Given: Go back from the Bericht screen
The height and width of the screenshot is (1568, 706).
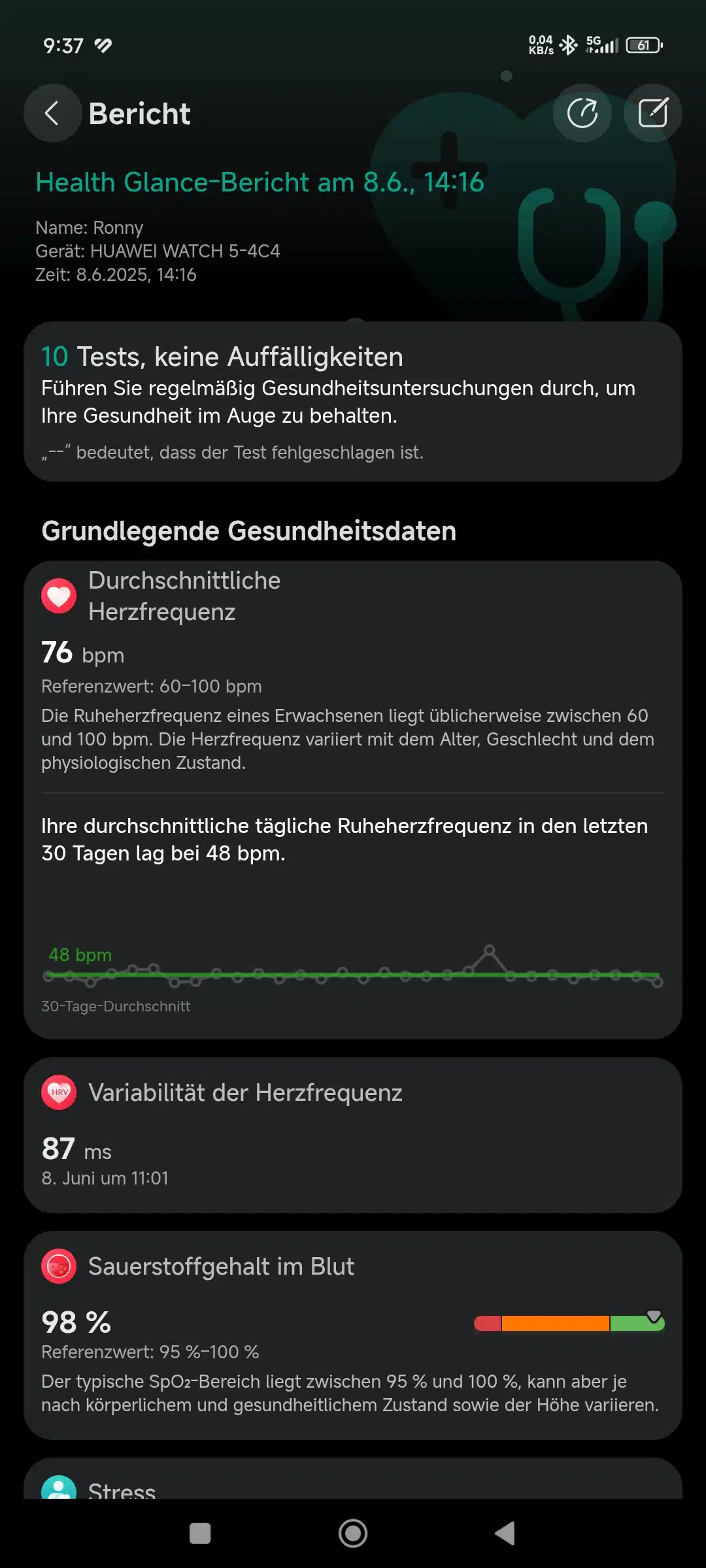Looking at the screenshot, I should tap(52, 113).
